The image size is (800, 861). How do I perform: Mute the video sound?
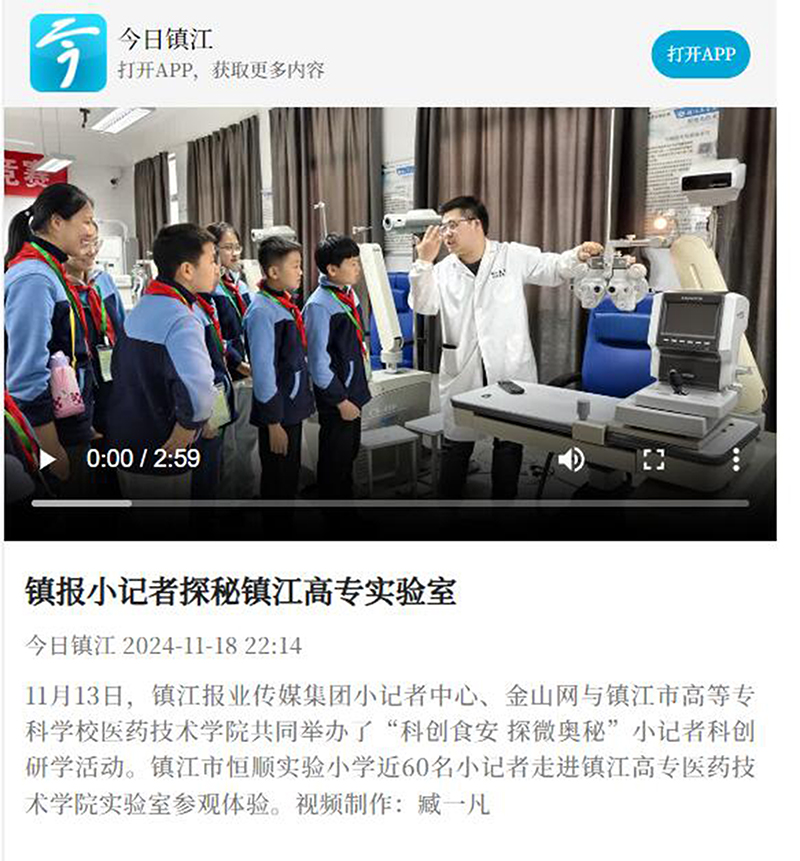tap(571, 460)
